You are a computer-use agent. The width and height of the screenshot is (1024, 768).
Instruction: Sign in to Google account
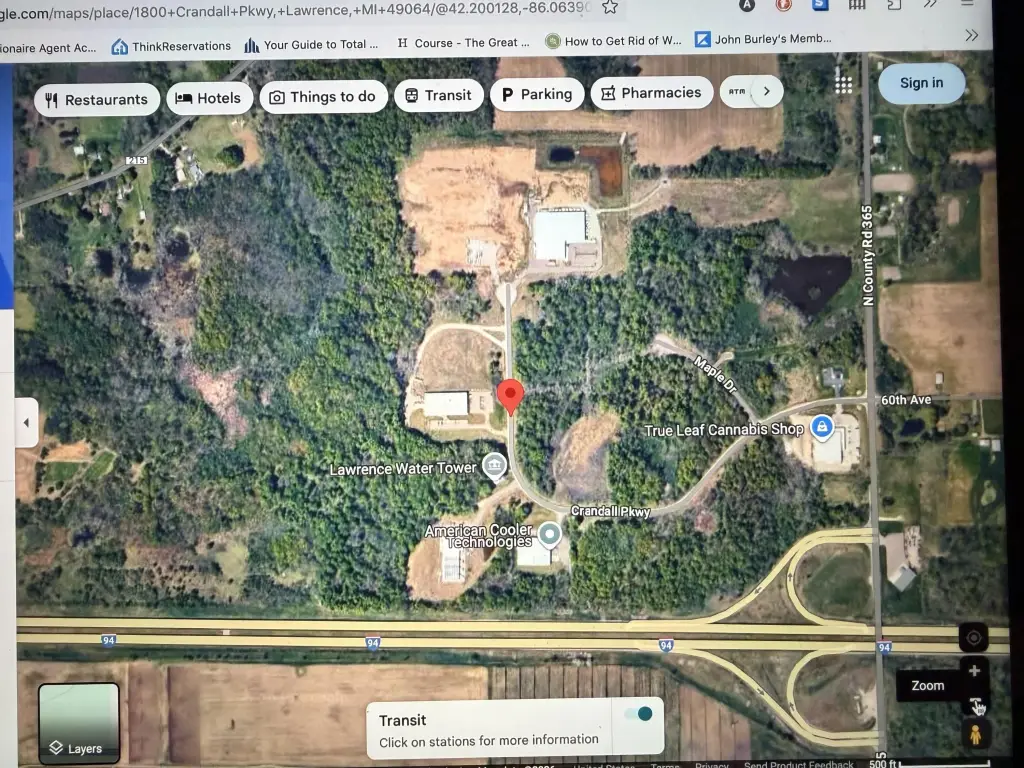(x=921, y=83)
